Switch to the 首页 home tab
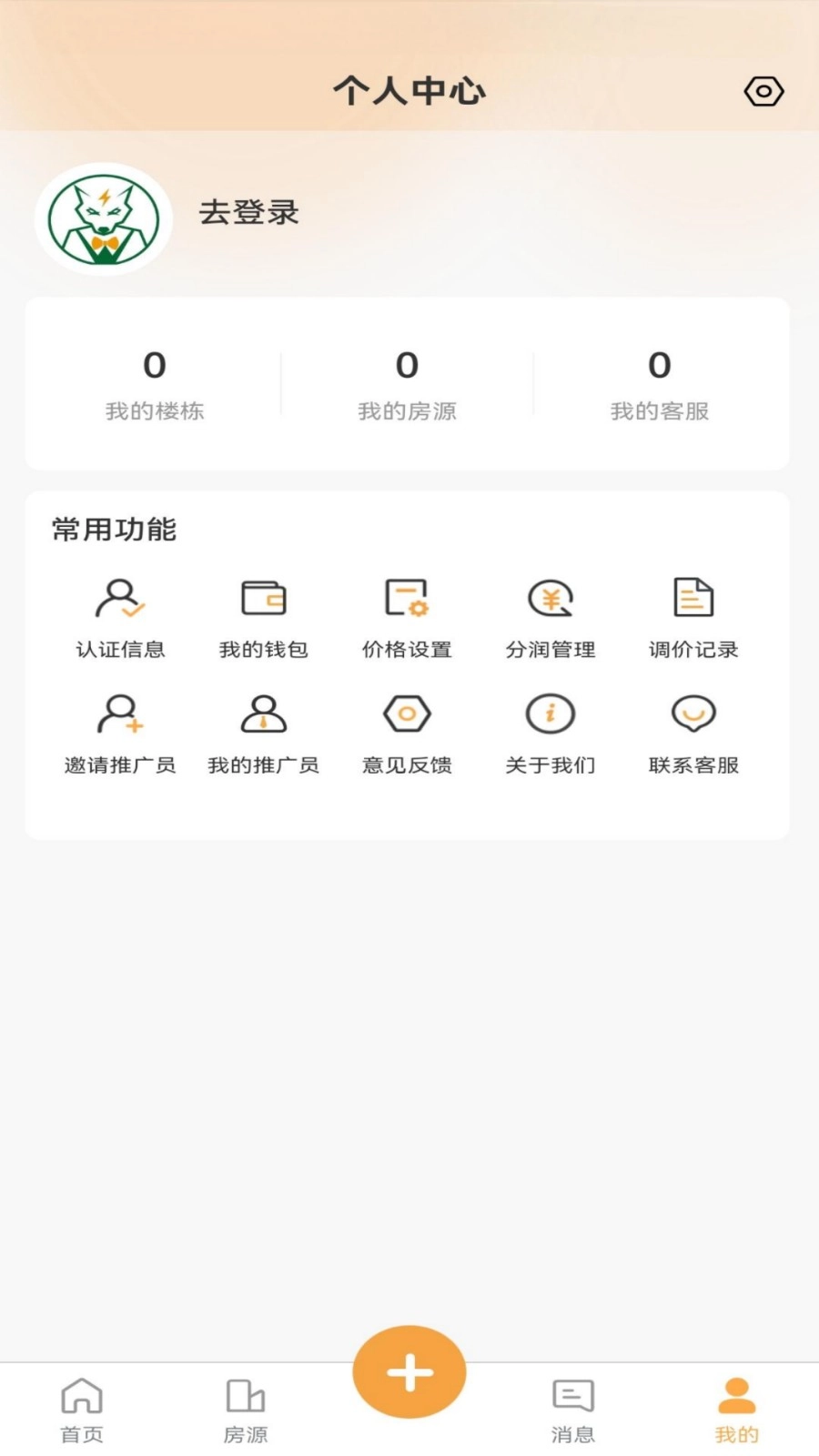The height and width of the screenshot is (1456, 819). point(82,1406)
